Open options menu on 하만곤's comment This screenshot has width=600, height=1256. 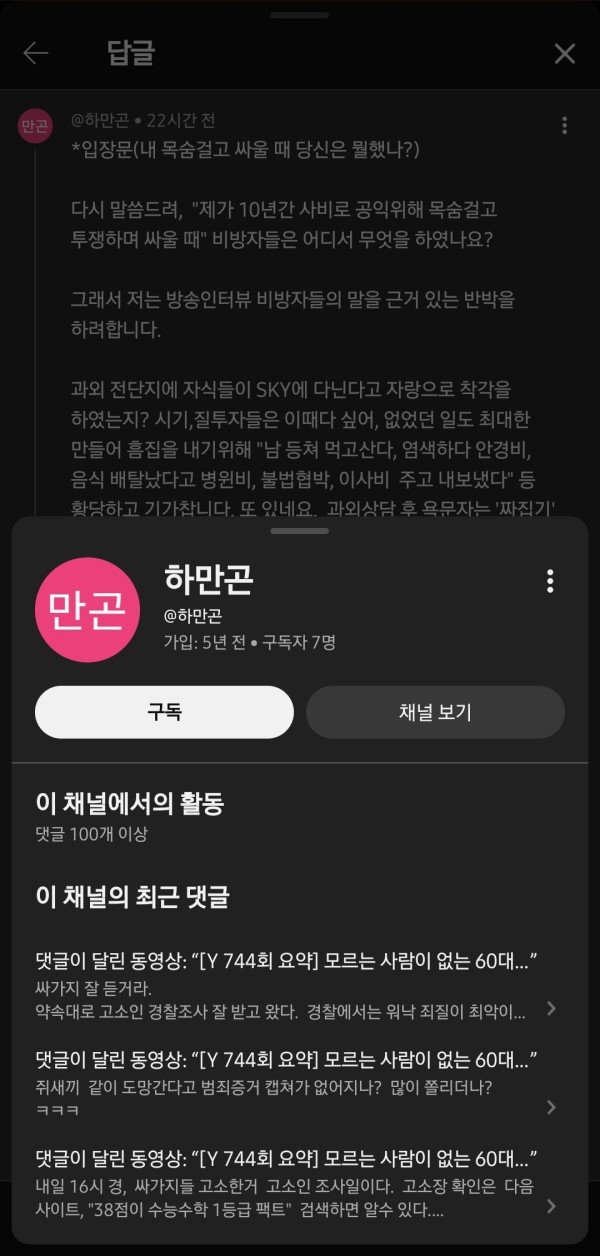[564, 125]
